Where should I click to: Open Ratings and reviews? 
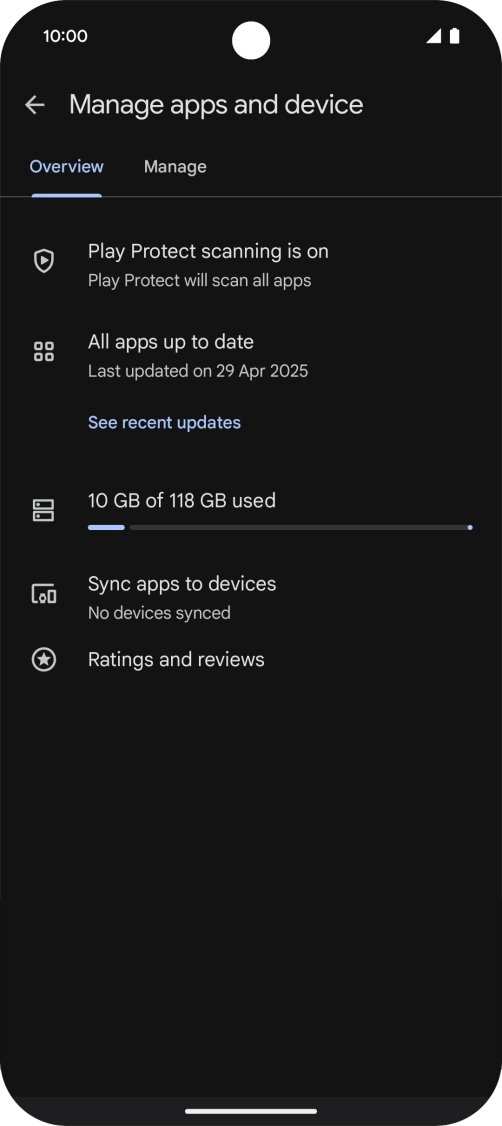pyautogui.click(x=251, y=659)
